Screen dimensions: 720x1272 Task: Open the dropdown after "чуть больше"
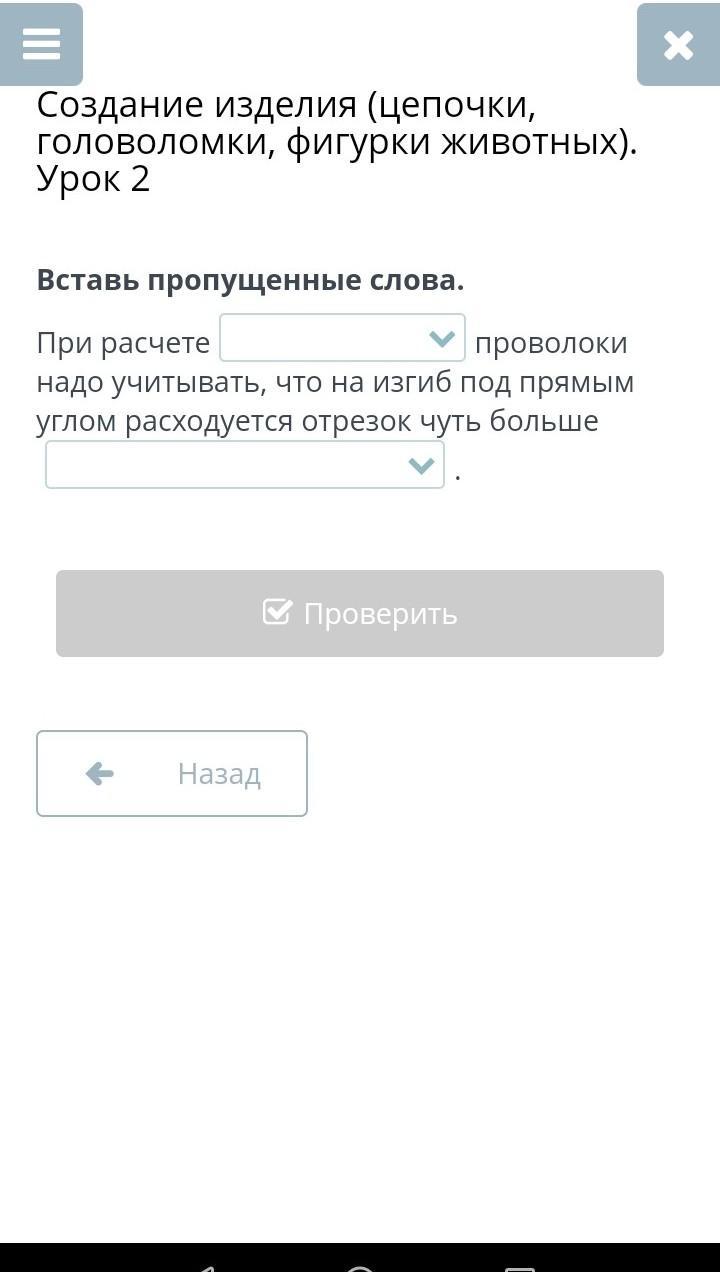click(245, 465)
